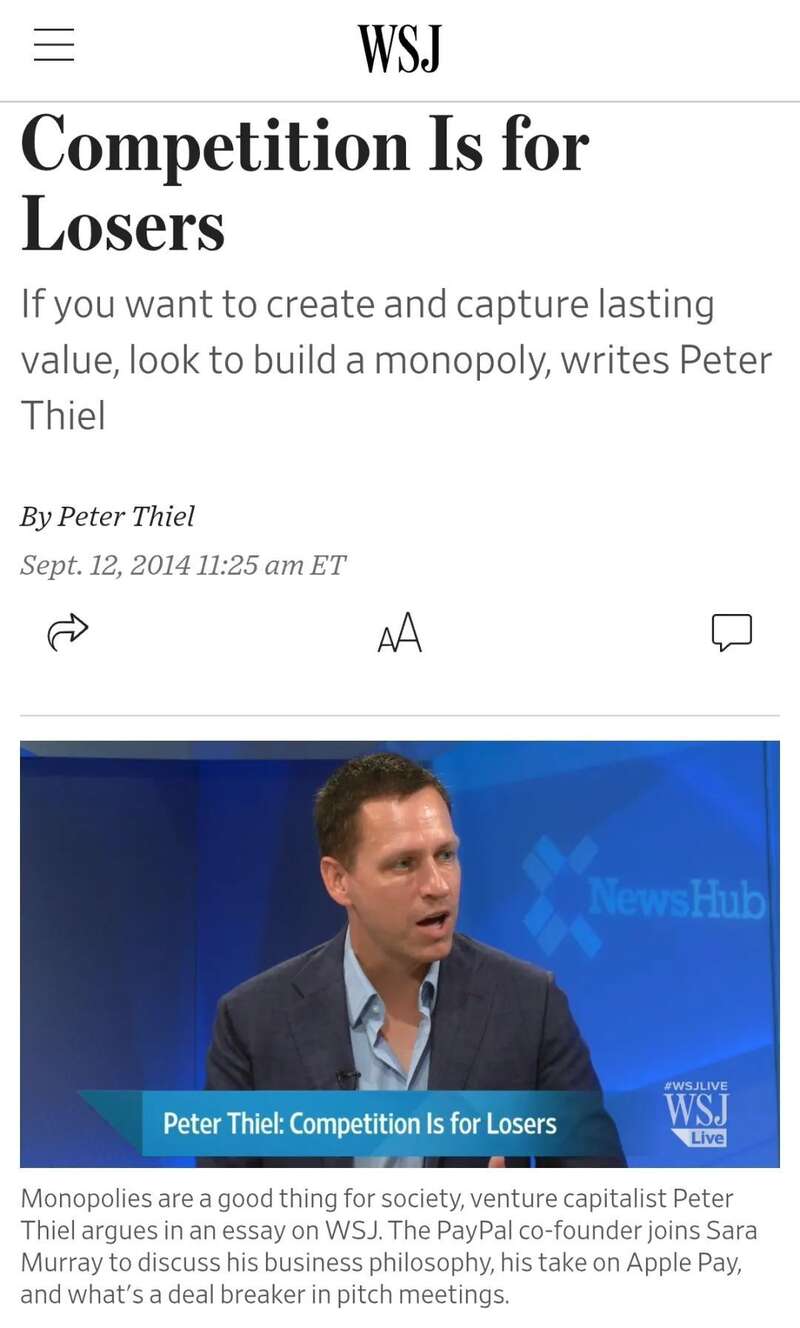Open the hamburger menu

(54, 46)
